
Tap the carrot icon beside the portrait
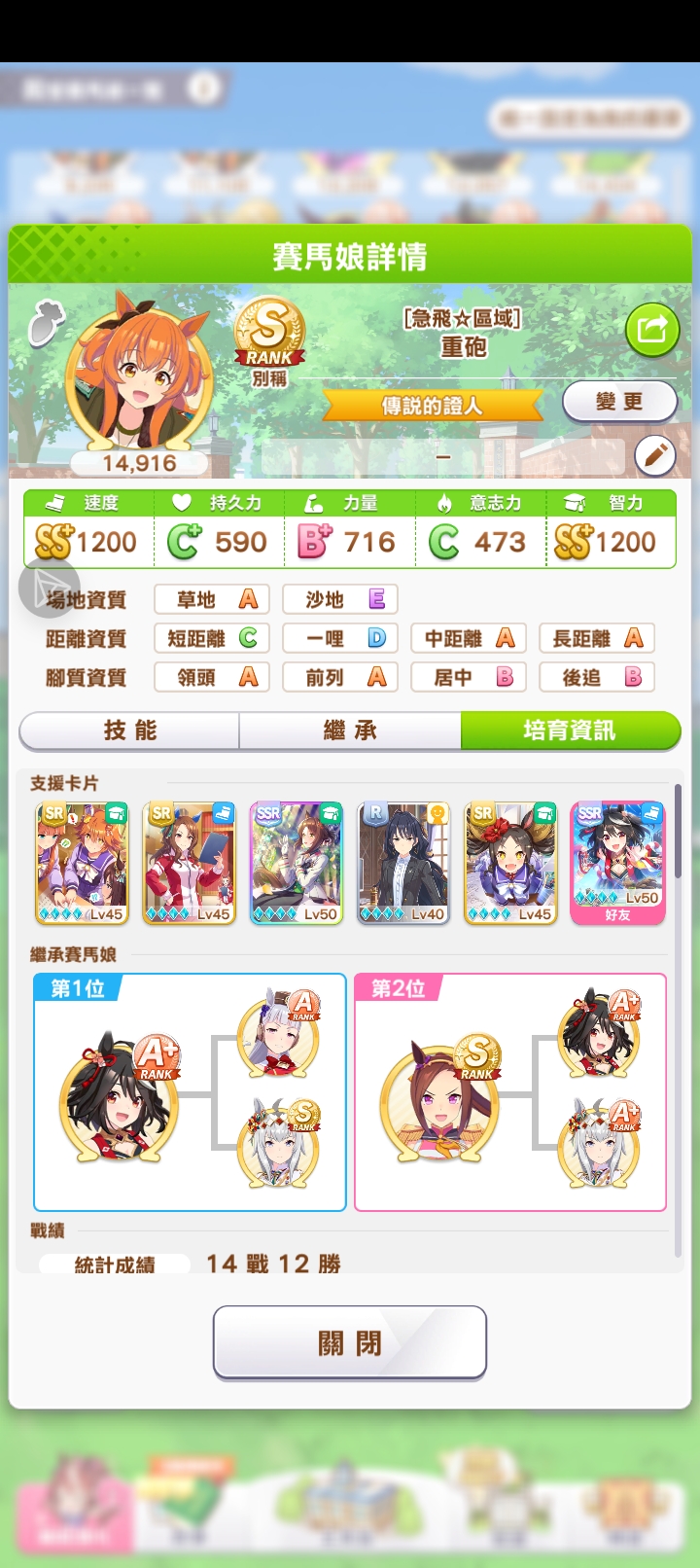click(46, 323)
